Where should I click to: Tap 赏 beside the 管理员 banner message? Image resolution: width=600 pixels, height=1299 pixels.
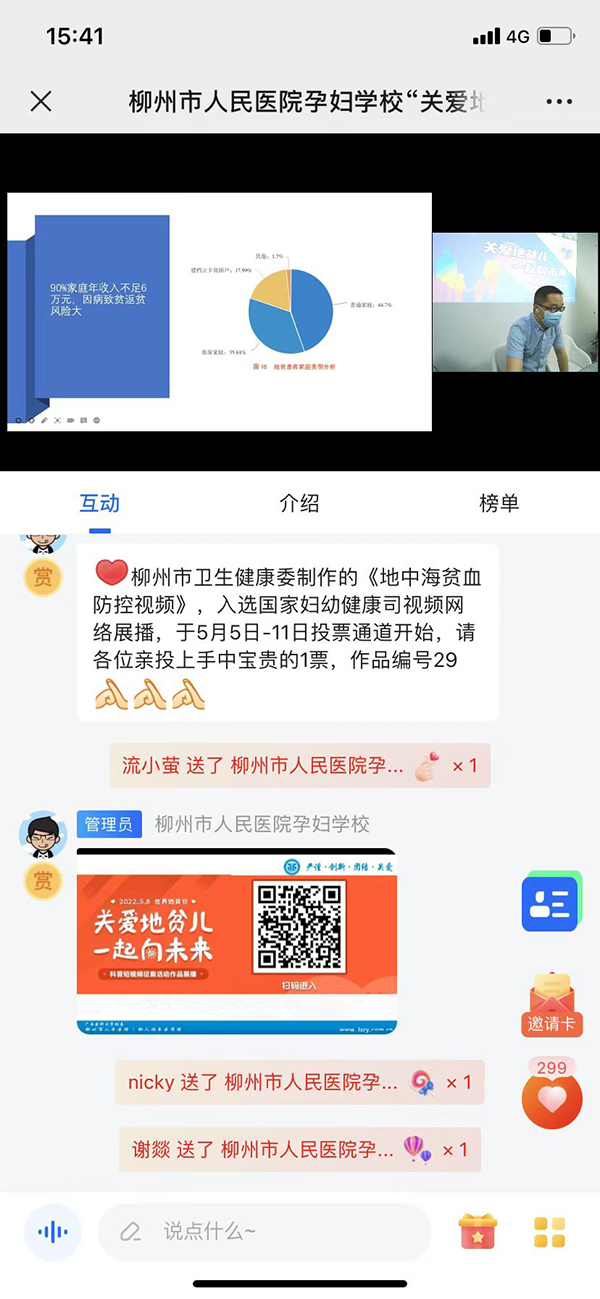tap(43, 880)
